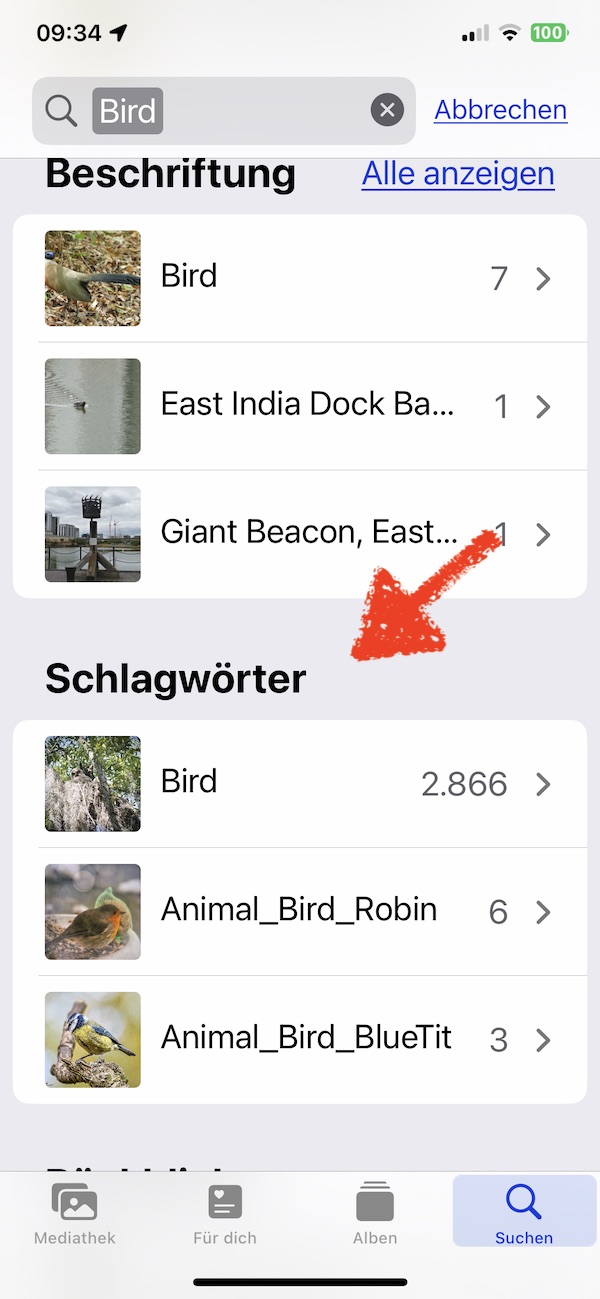Clear the search text
Viewport: 600px width, 1299px height.
click(387, 110)
